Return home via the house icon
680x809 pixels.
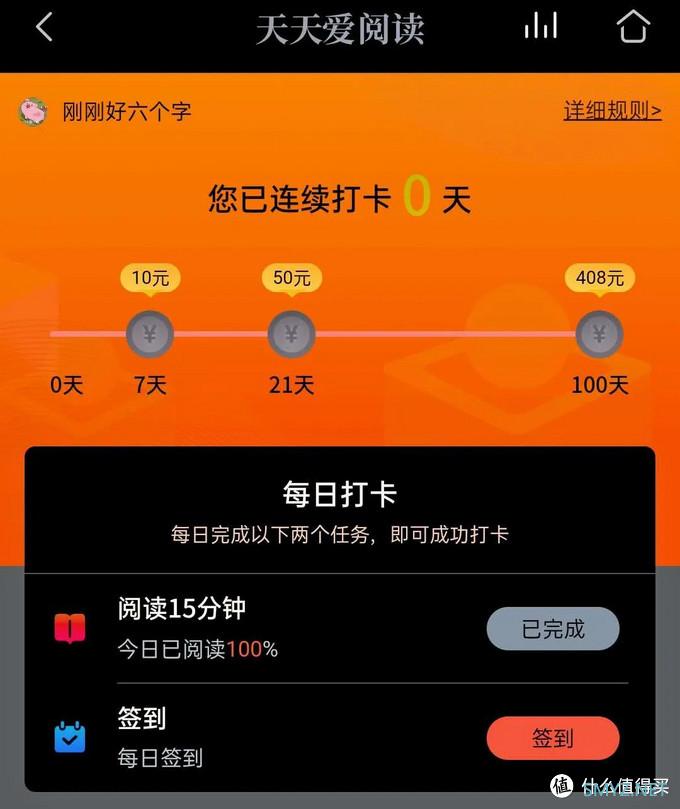click(x=633, y=27)
